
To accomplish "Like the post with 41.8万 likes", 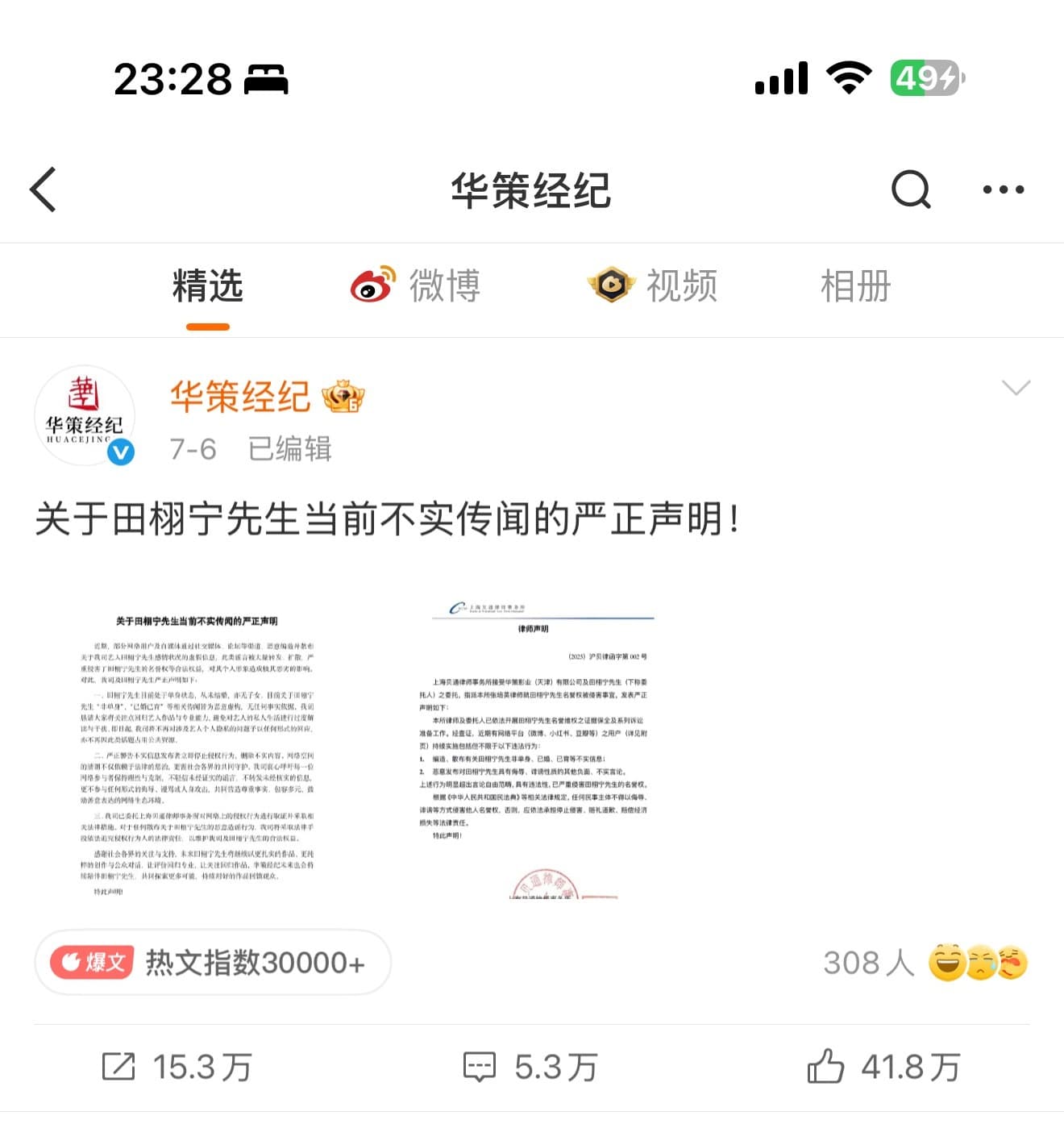I will [x=883, y=1068].
